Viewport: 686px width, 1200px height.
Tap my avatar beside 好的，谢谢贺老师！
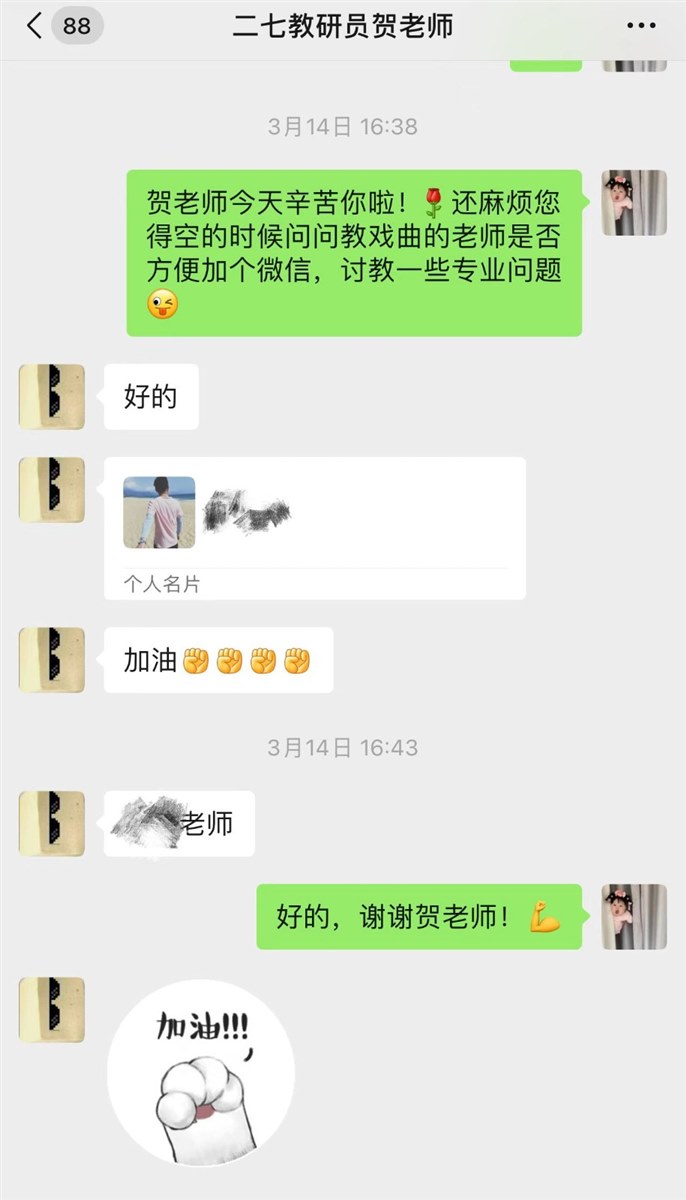tap(633, 916)
